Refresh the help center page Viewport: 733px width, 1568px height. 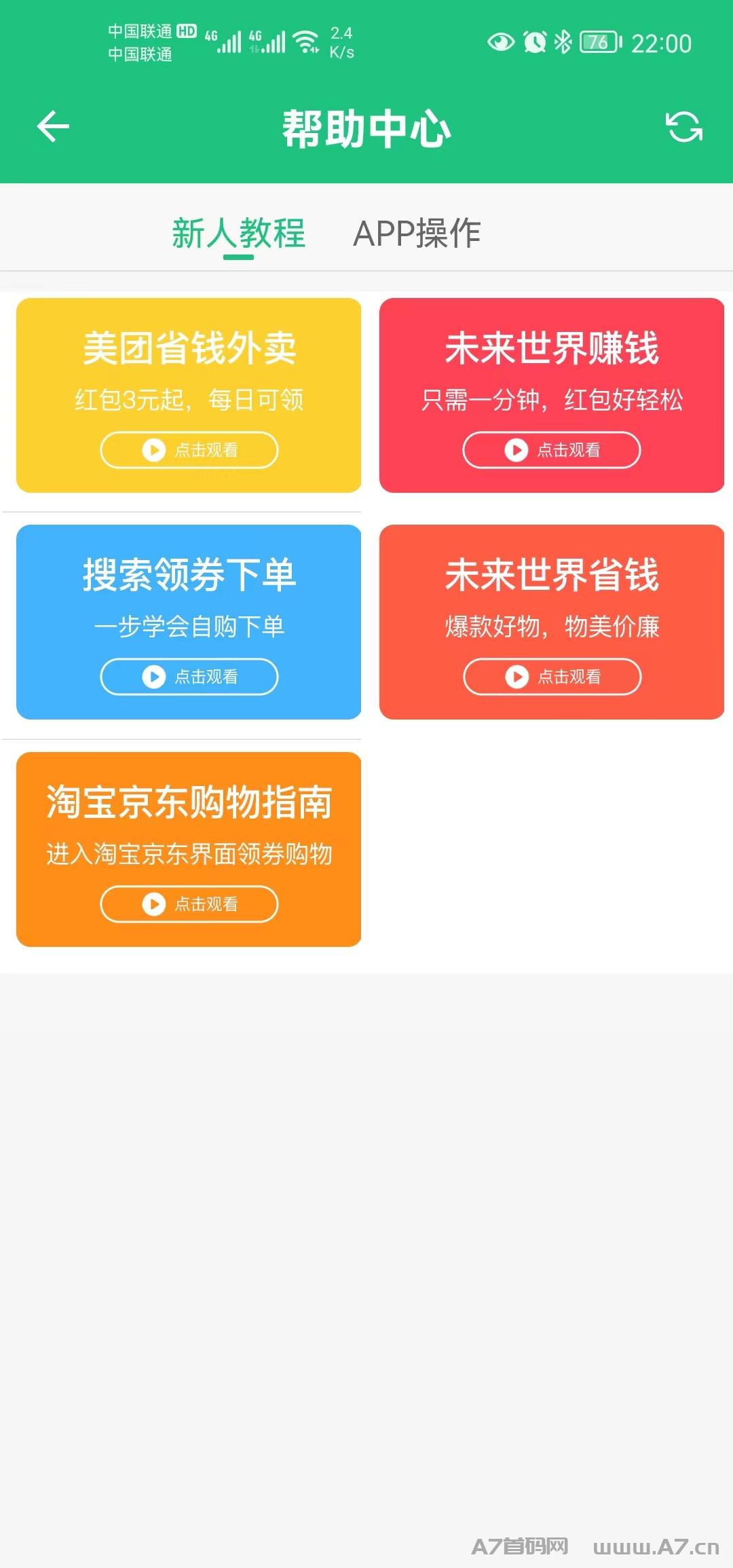click(683, 127)
